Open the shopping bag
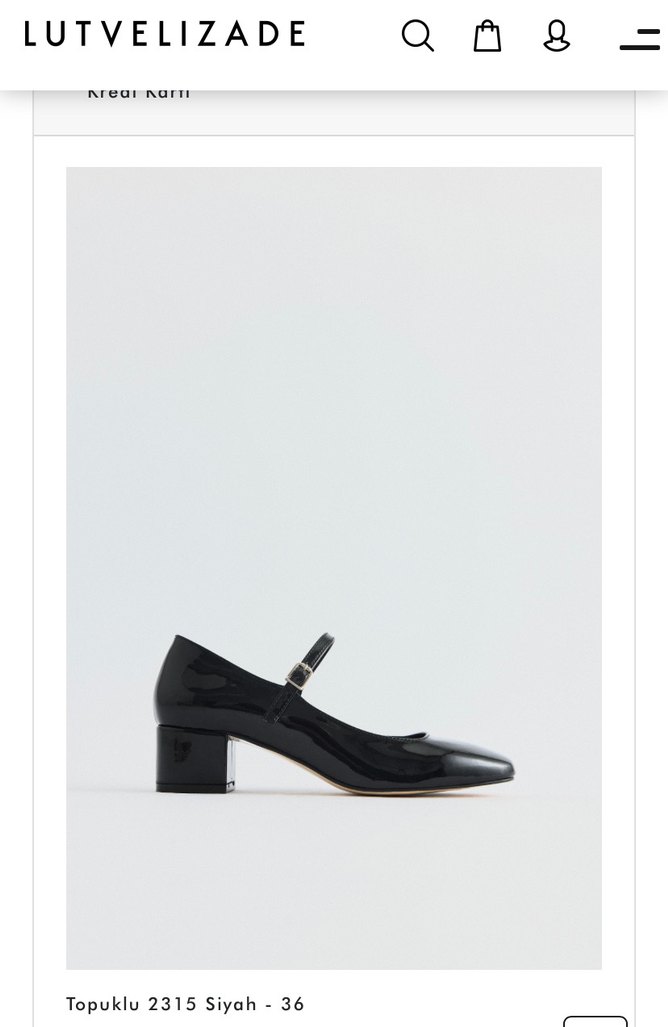The width and height of the screenshot is (668, 1027). pos(487,36)
